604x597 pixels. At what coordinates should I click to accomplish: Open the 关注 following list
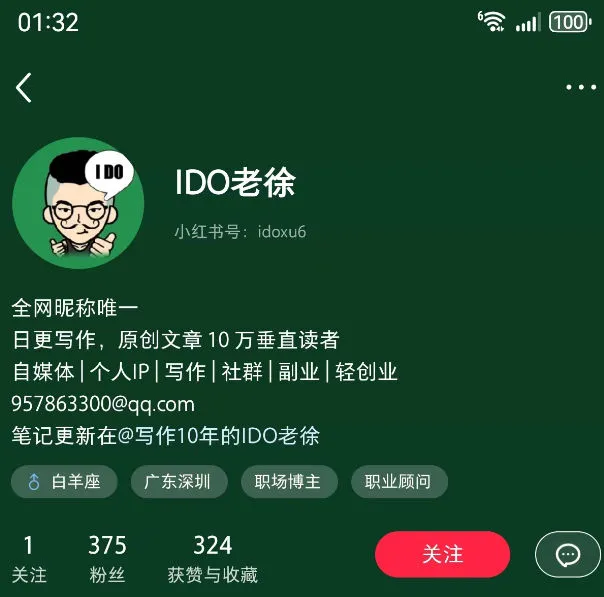coord(29,558)
